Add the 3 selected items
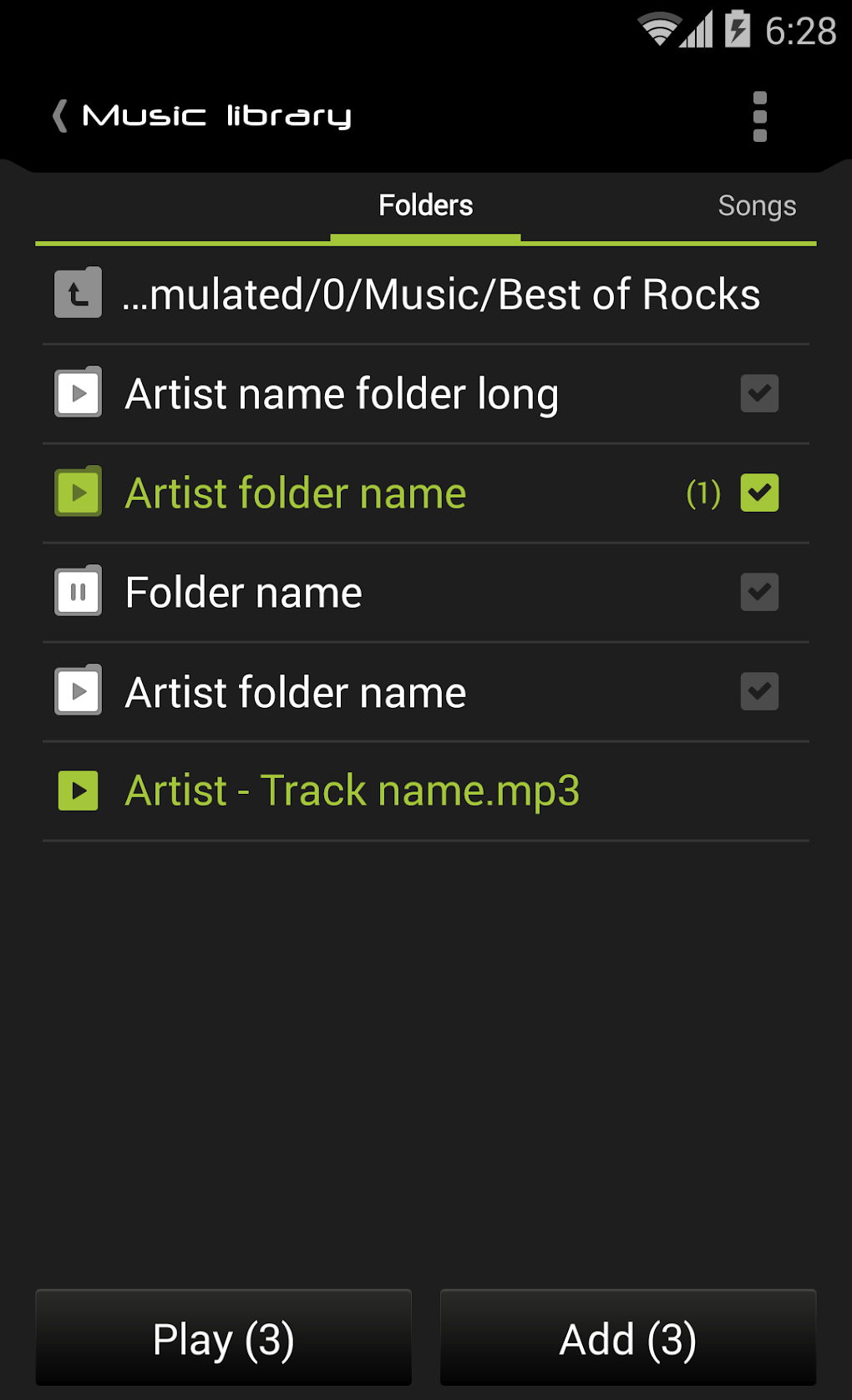The width and height of the screenshot is (852, 1400). coord(628,1338)
